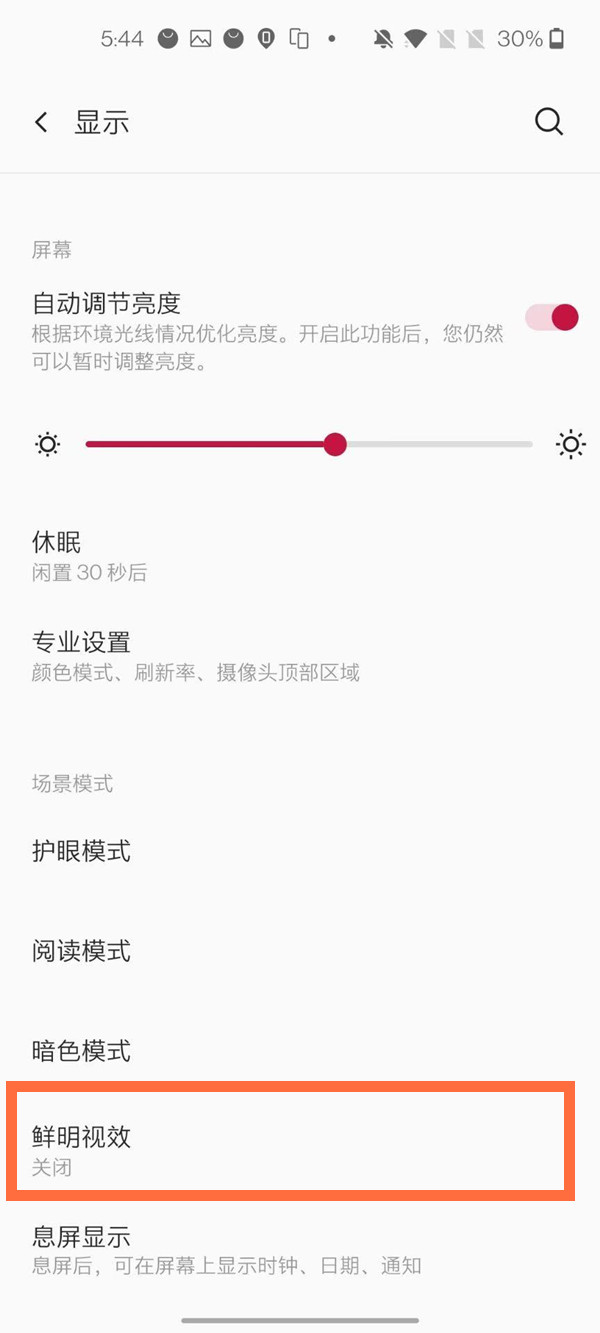Tap the brightness slider track
This screenshot has width=600, height=1333.
[308, 444]
